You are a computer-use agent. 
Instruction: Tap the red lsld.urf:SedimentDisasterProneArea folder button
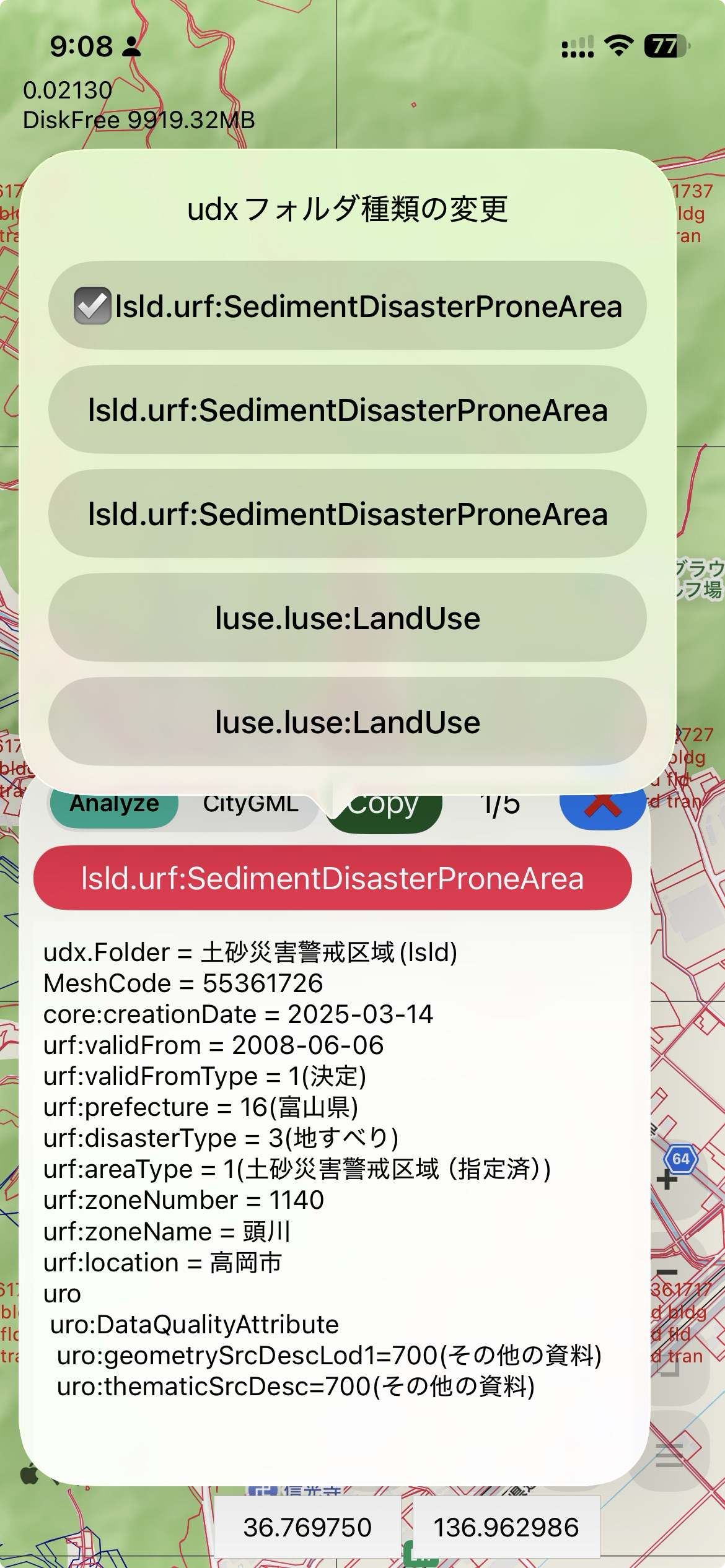[332, 878]
